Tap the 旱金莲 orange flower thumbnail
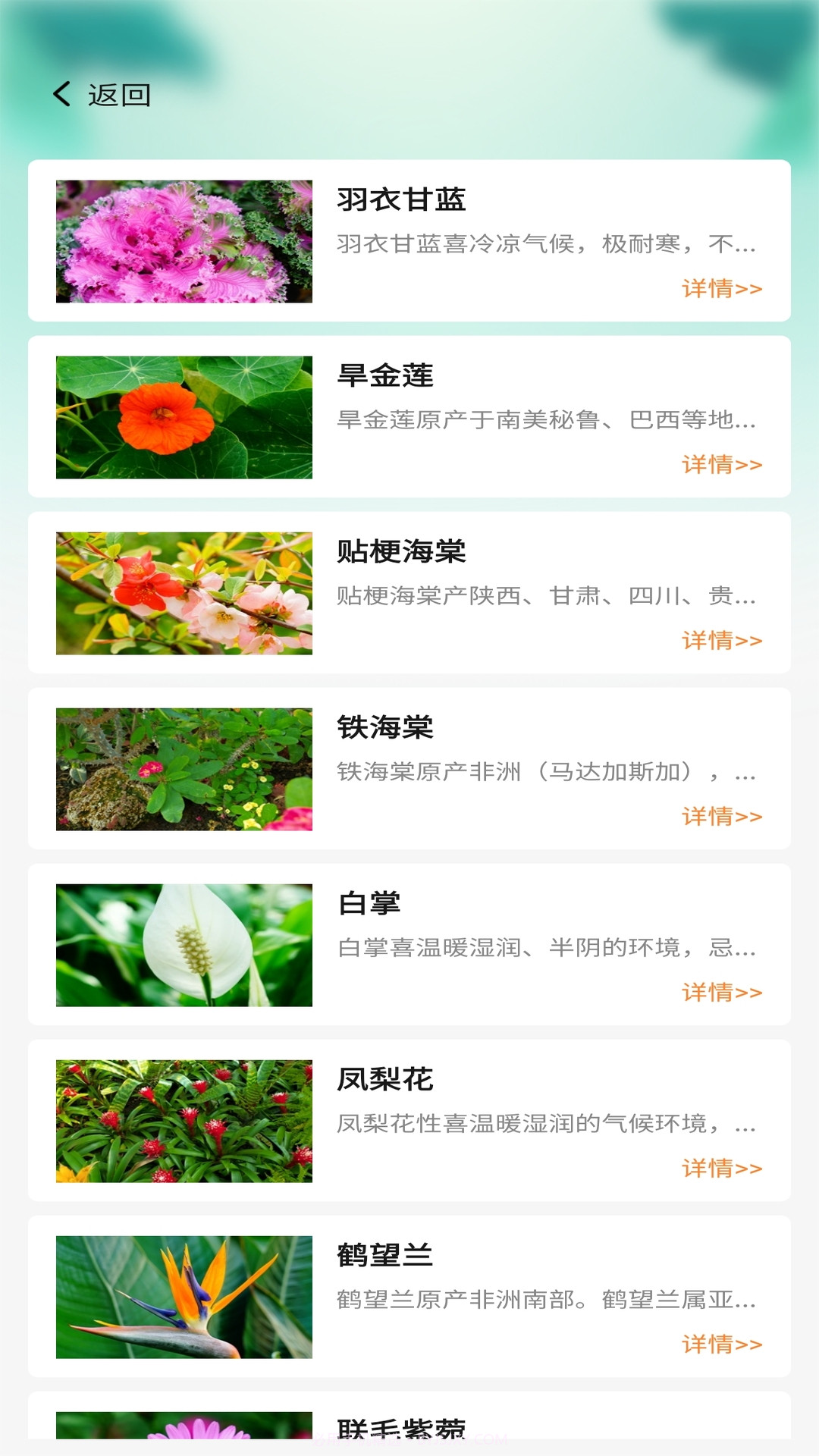 183,418
